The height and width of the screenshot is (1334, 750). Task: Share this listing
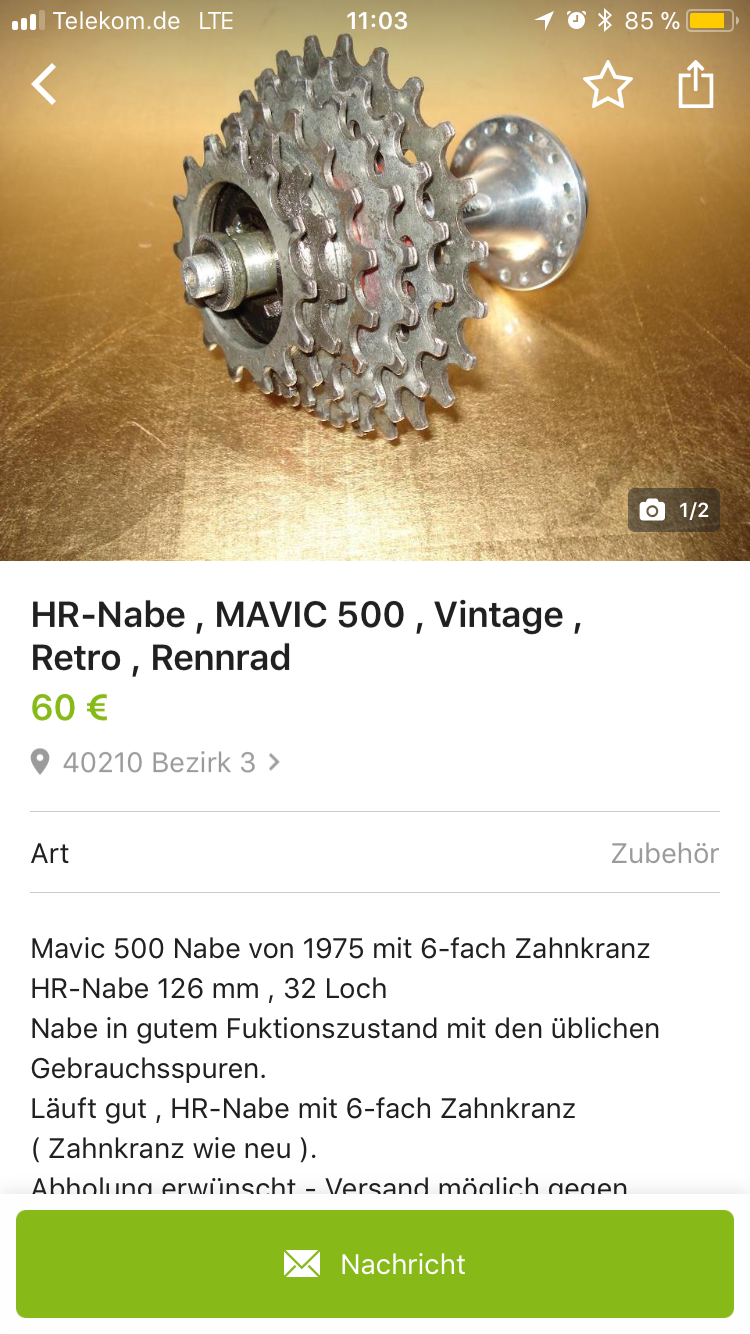click(696, 84)
